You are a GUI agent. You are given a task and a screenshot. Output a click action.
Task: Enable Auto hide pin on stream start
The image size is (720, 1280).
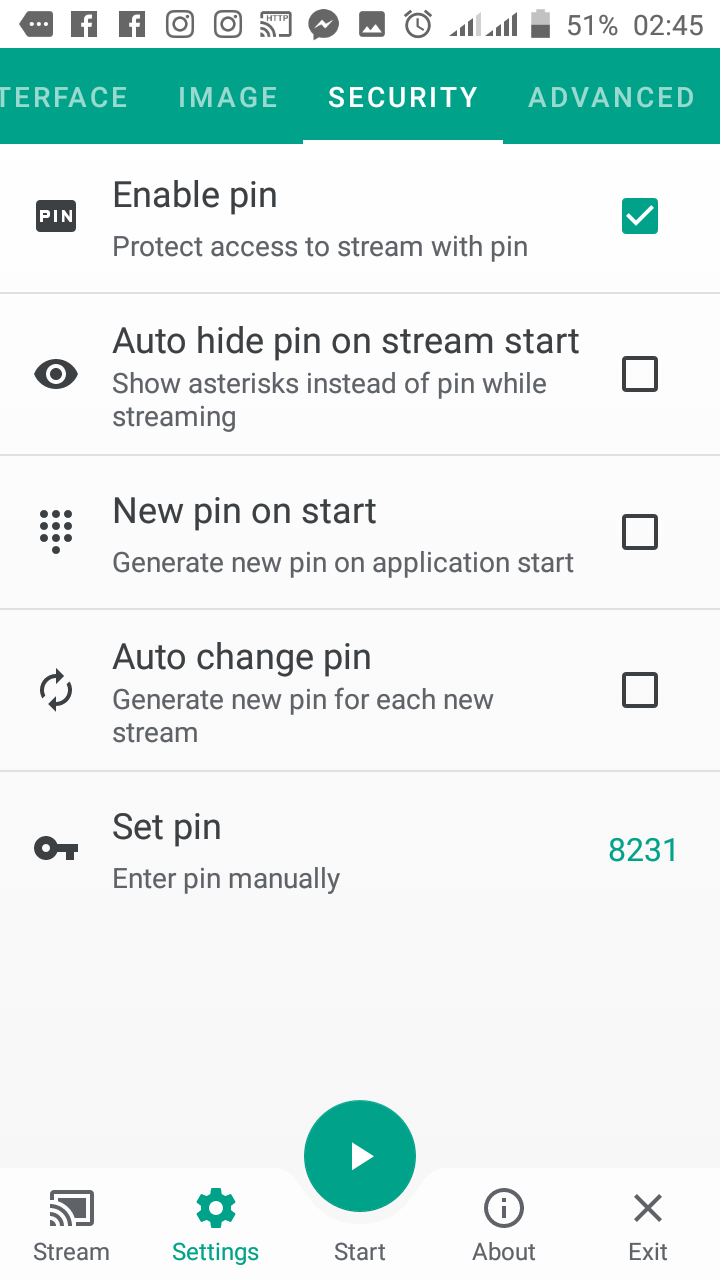(639, 374)
